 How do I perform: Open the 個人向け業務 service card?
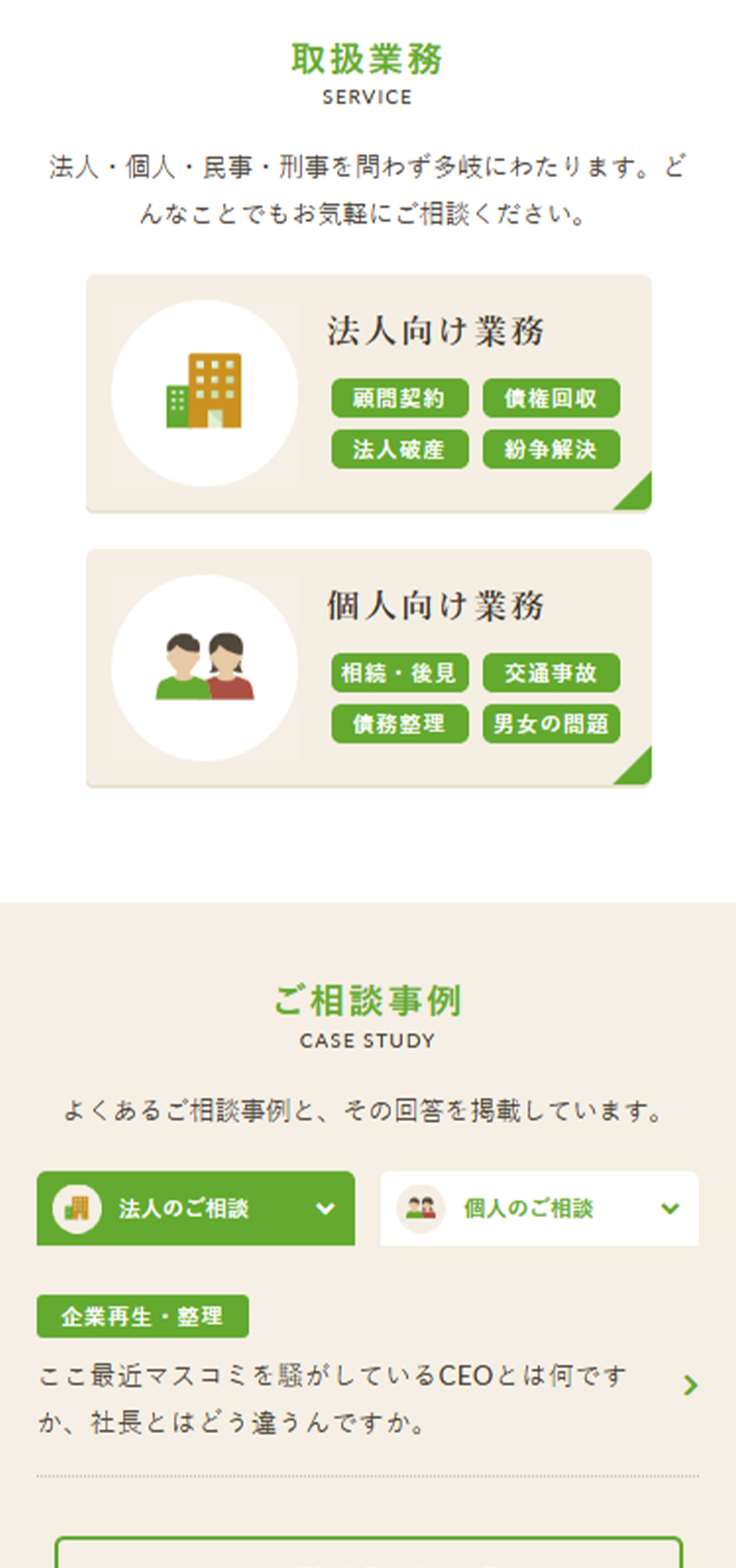[x=435, y=606]
